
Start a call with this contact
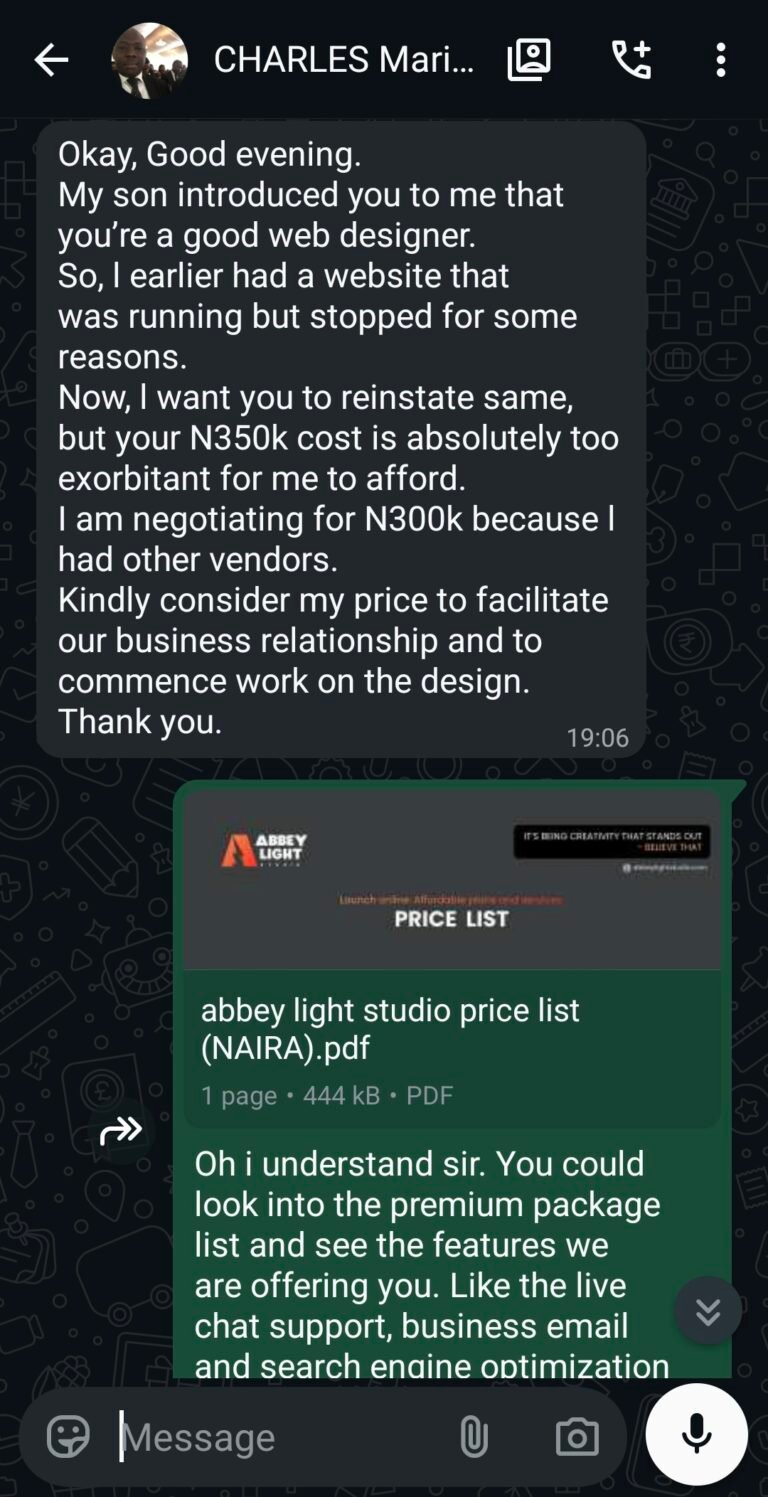631,61
